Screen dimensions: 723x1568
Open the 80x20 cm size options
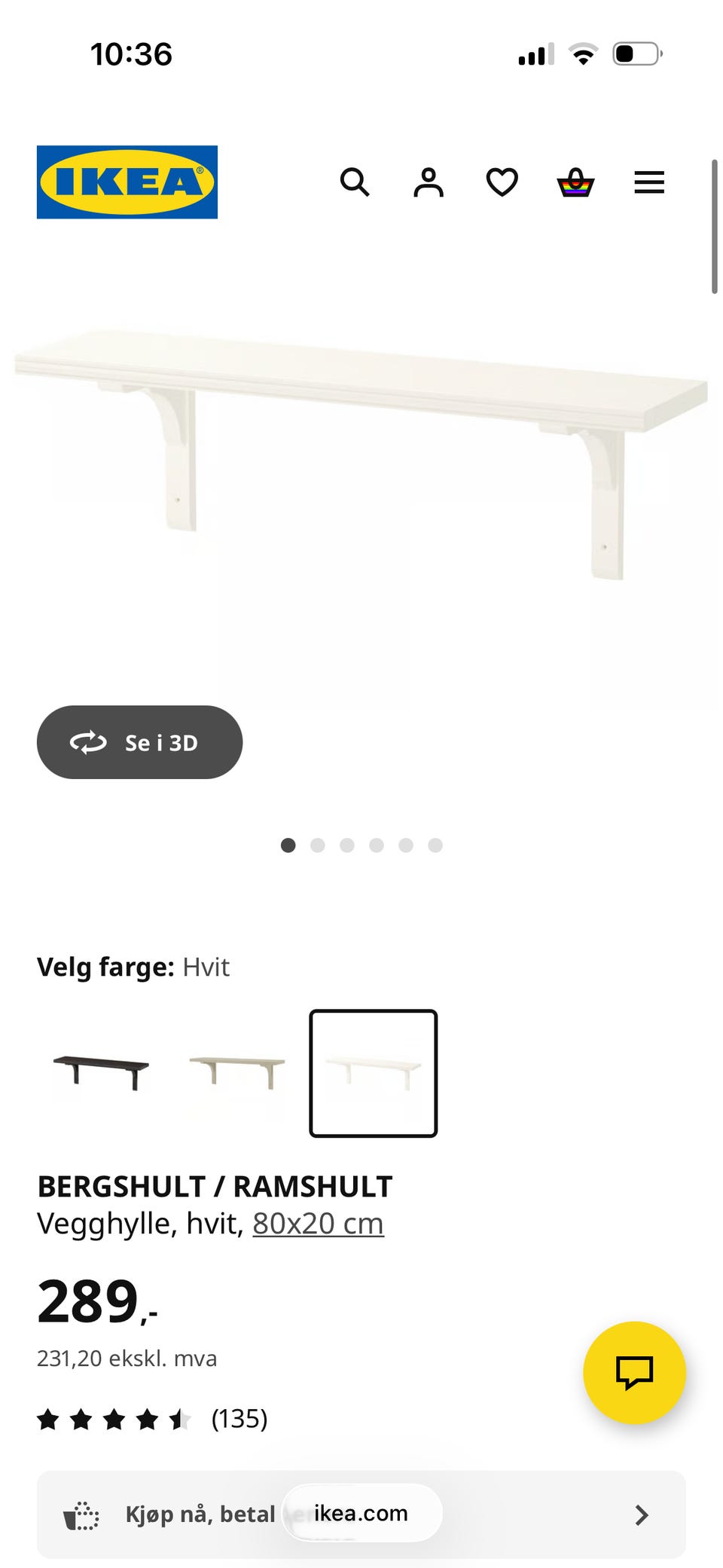pyautogui.click(x=316, y=1223)
